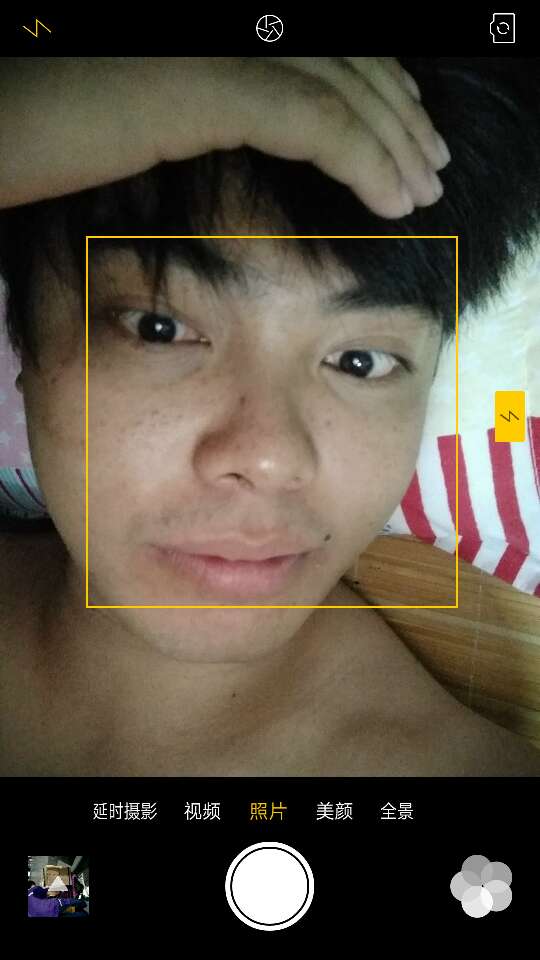
Task: Switch to 视频 video mode
Action: coord(202,811)
